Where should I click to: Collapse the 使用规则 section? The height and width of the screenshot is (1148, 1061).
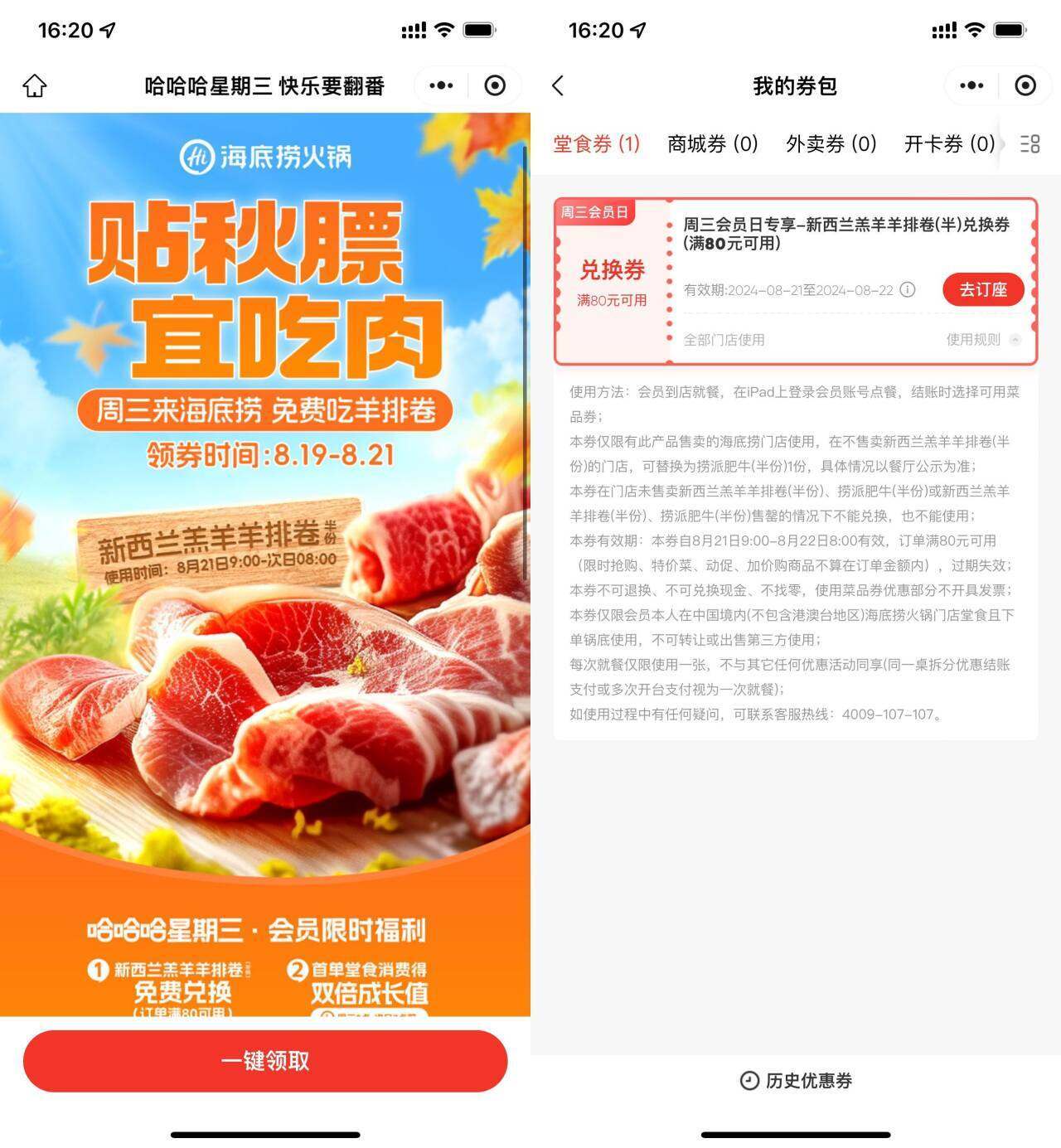pyautogui.click(x=983, y=340)
